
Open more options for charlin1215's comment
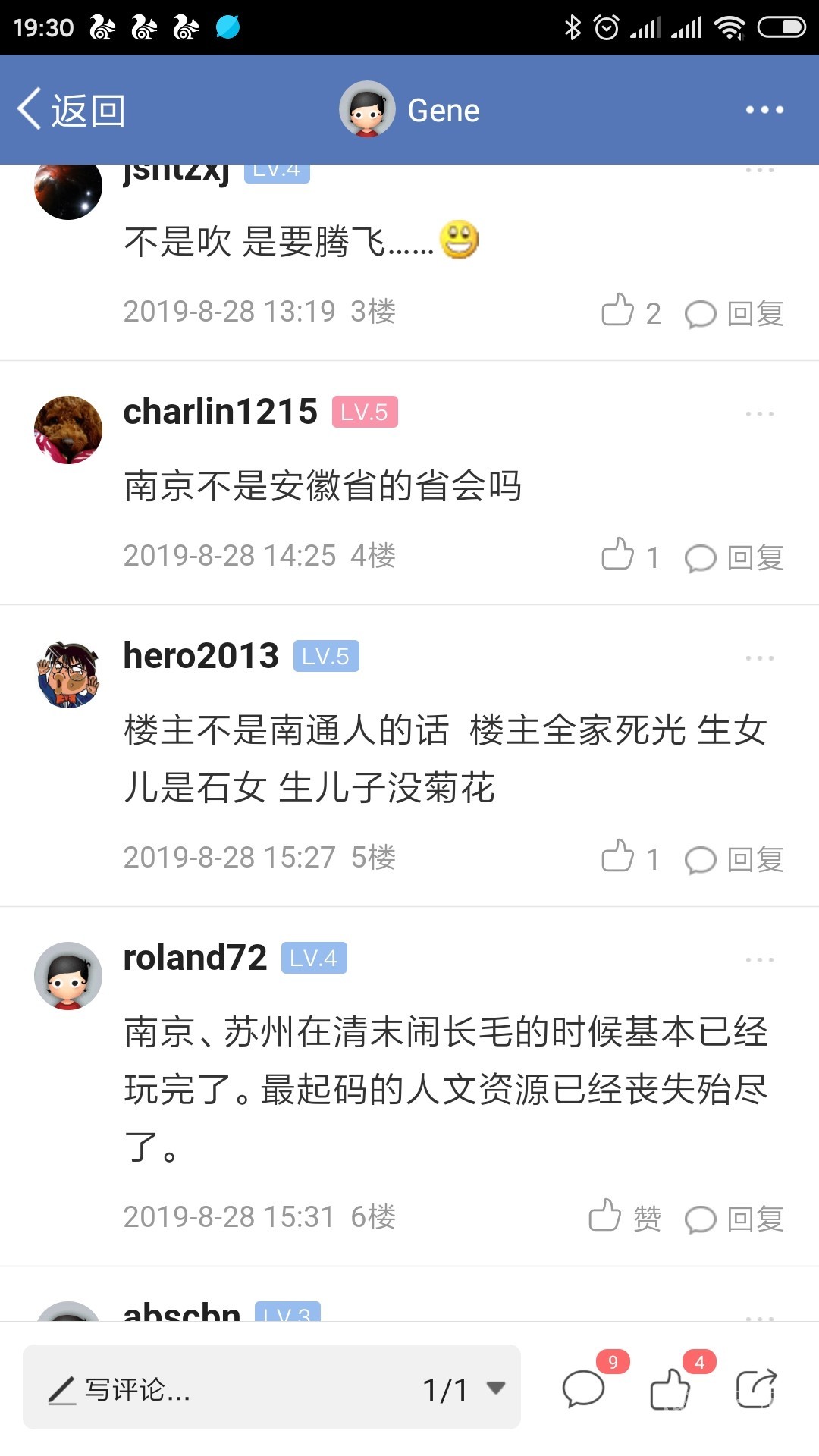coord(759,414)
